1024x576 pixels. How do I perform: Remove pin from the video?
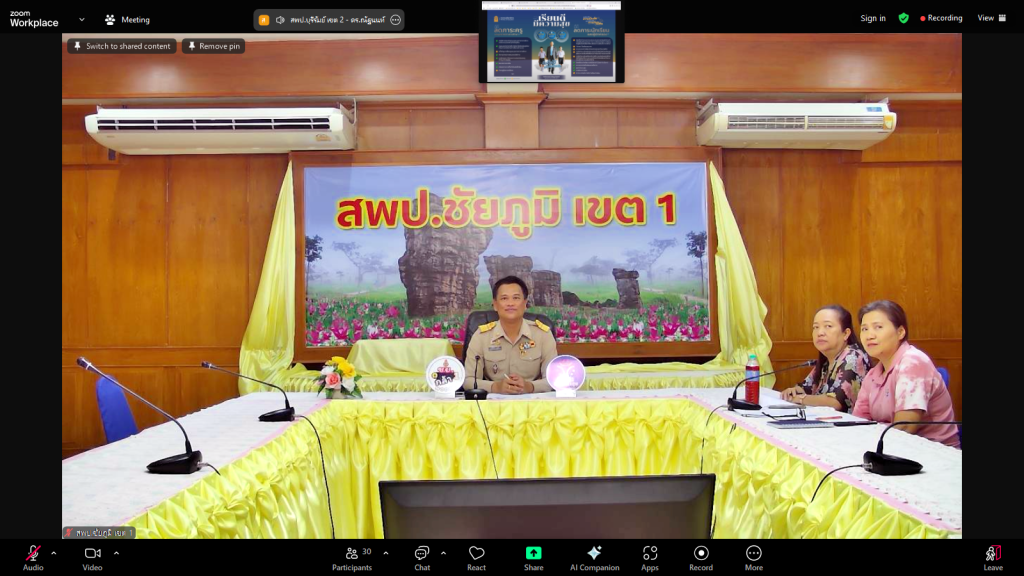213,46
